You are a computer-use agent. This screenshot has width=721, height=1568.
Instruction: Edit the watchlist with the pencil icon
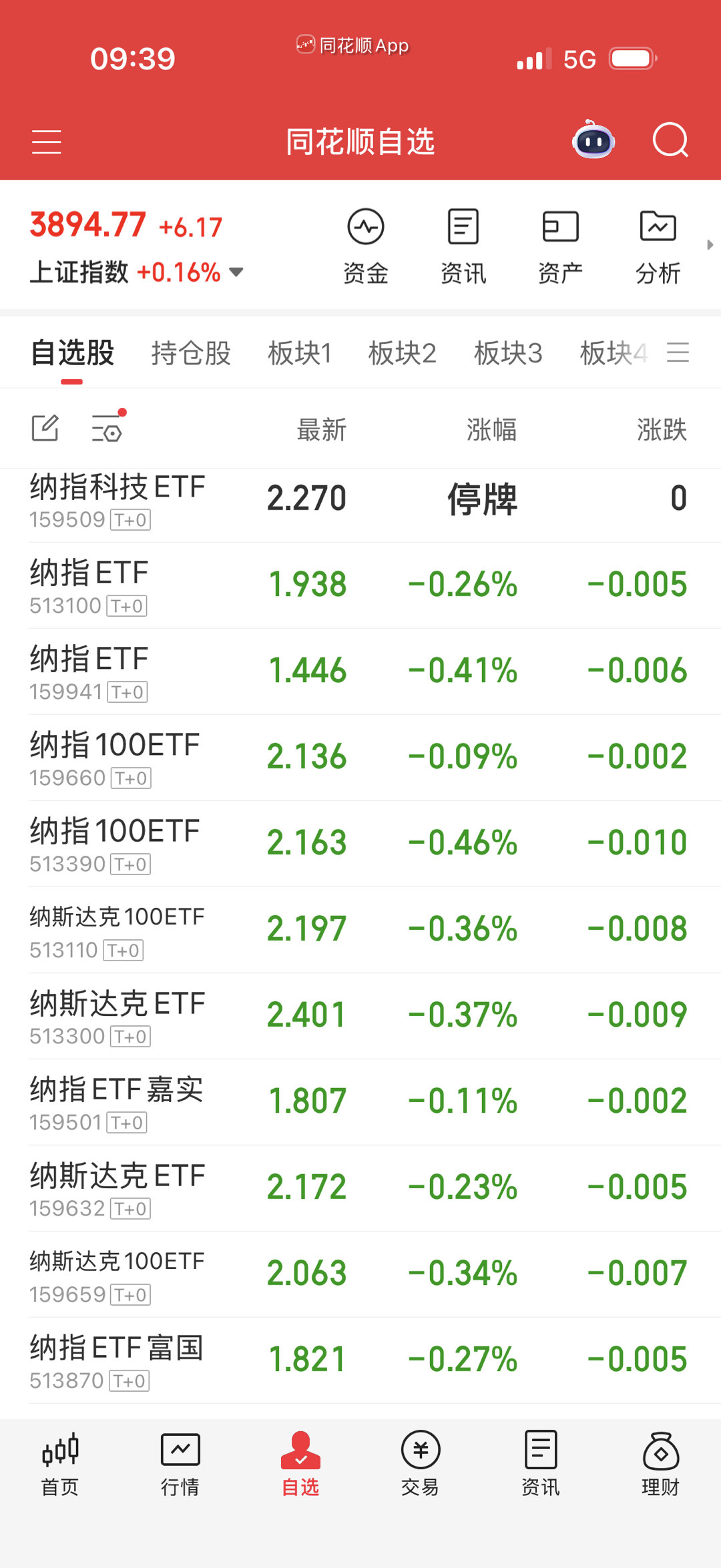click(x=45, y=428)
